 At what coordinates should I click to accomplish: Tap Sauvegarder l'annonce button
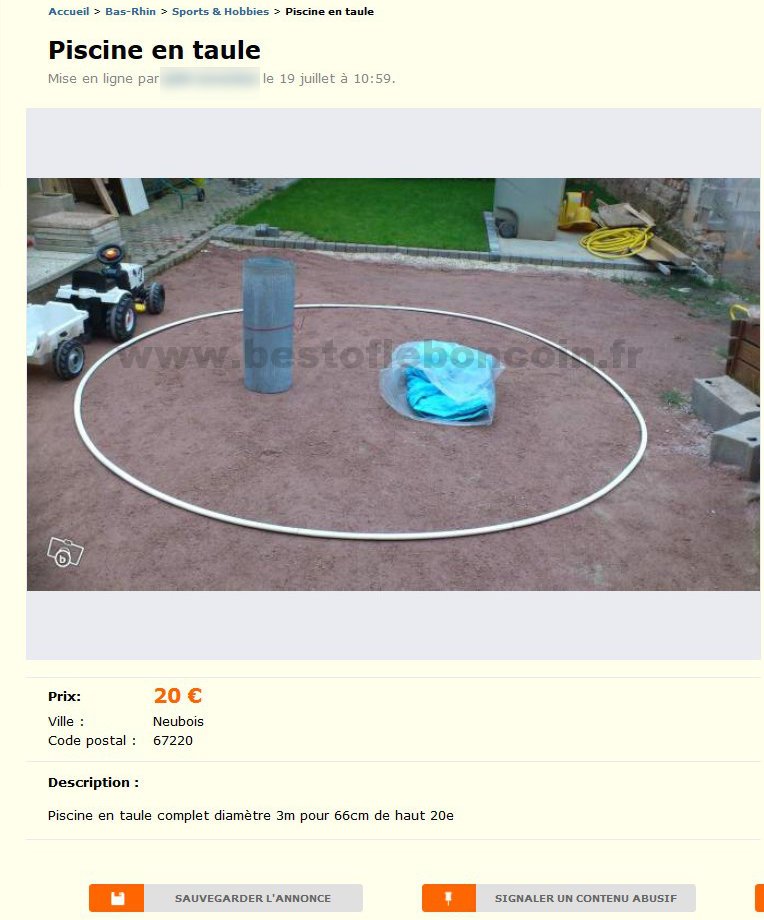(x=226, y=898)
